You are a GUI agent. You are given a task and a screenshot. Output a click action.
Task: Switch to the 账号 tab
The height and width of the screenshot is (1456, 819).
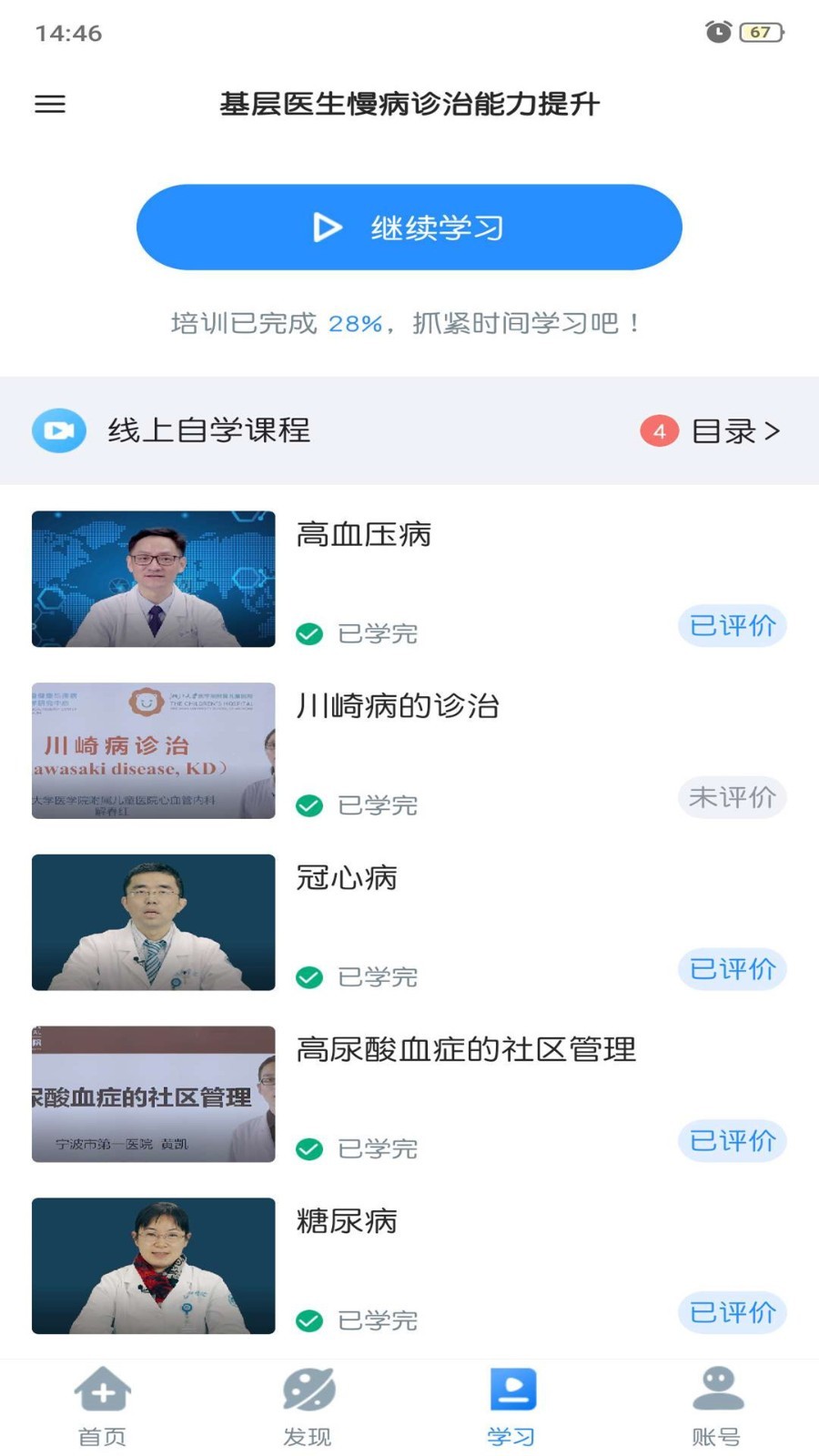pyautogui.click(x=717, y=1407)
